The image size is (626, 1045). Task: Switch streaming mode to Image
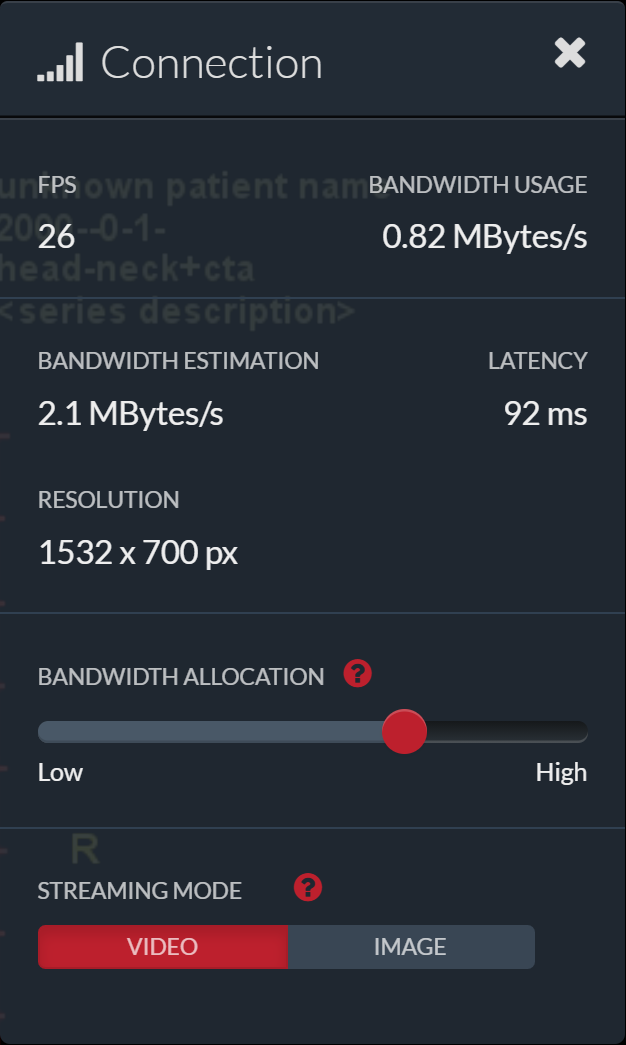coord(411,946)
